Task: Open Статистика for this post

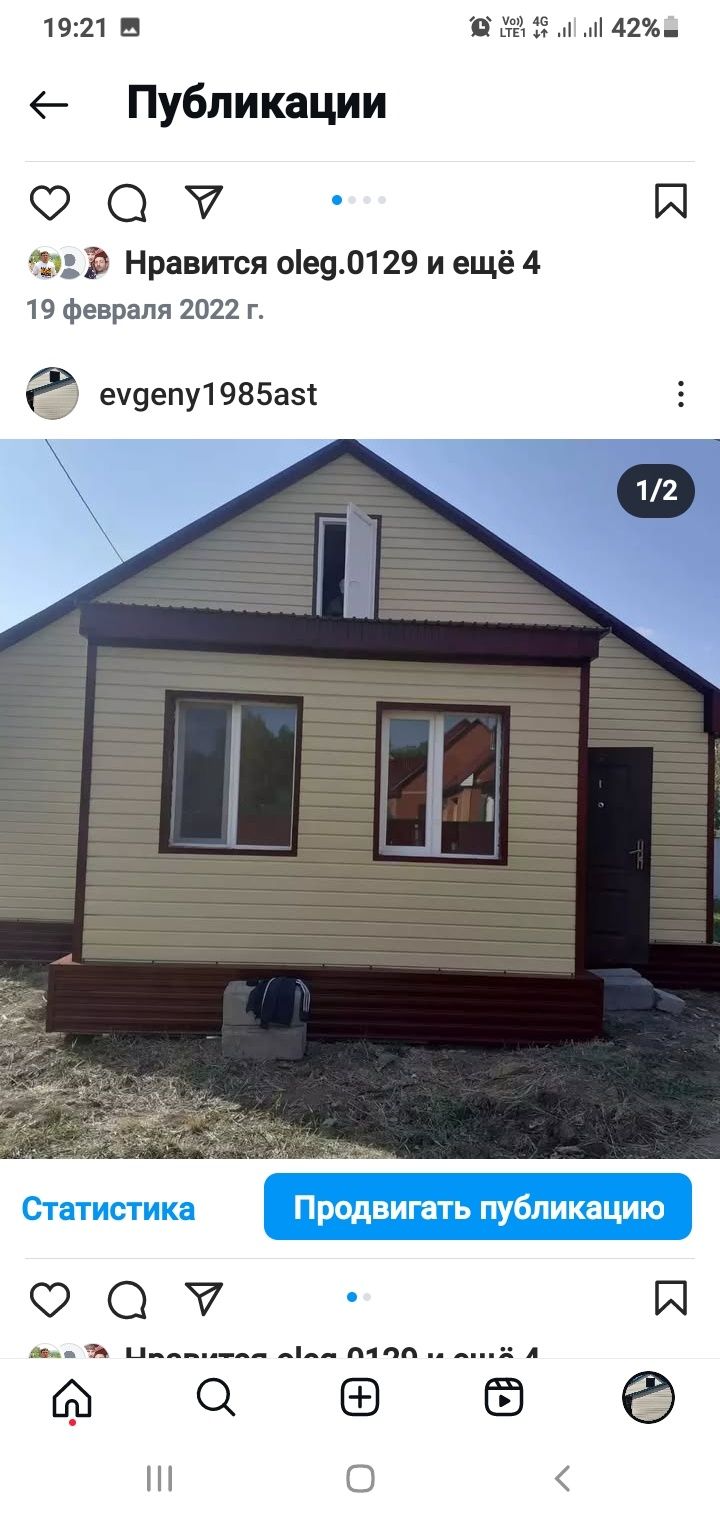Action: coord(108,1208)
